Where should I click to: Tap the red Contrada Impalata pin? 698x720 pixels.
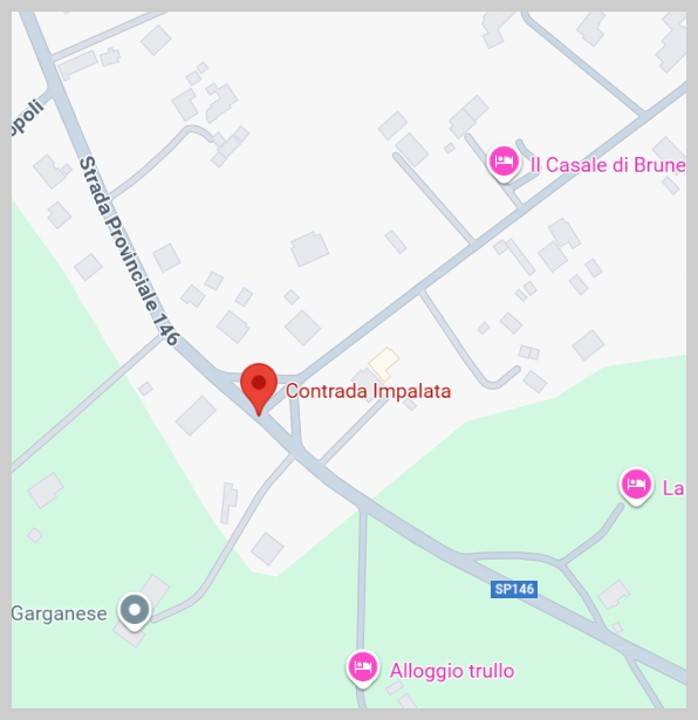[x=259, y=385]
